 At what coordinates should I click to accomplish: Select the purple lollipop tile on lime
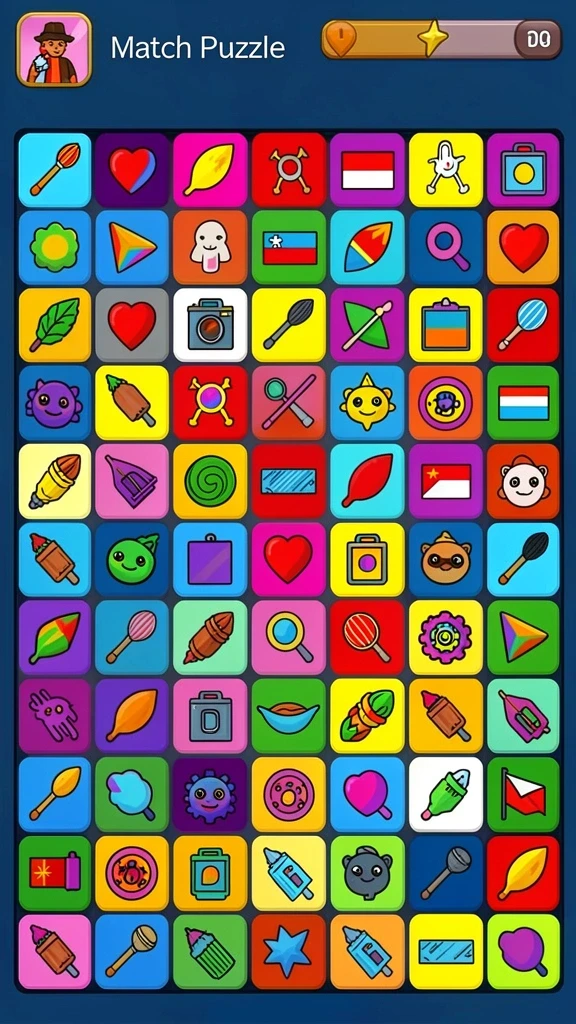pyautogui.click(x=524, y=952)
